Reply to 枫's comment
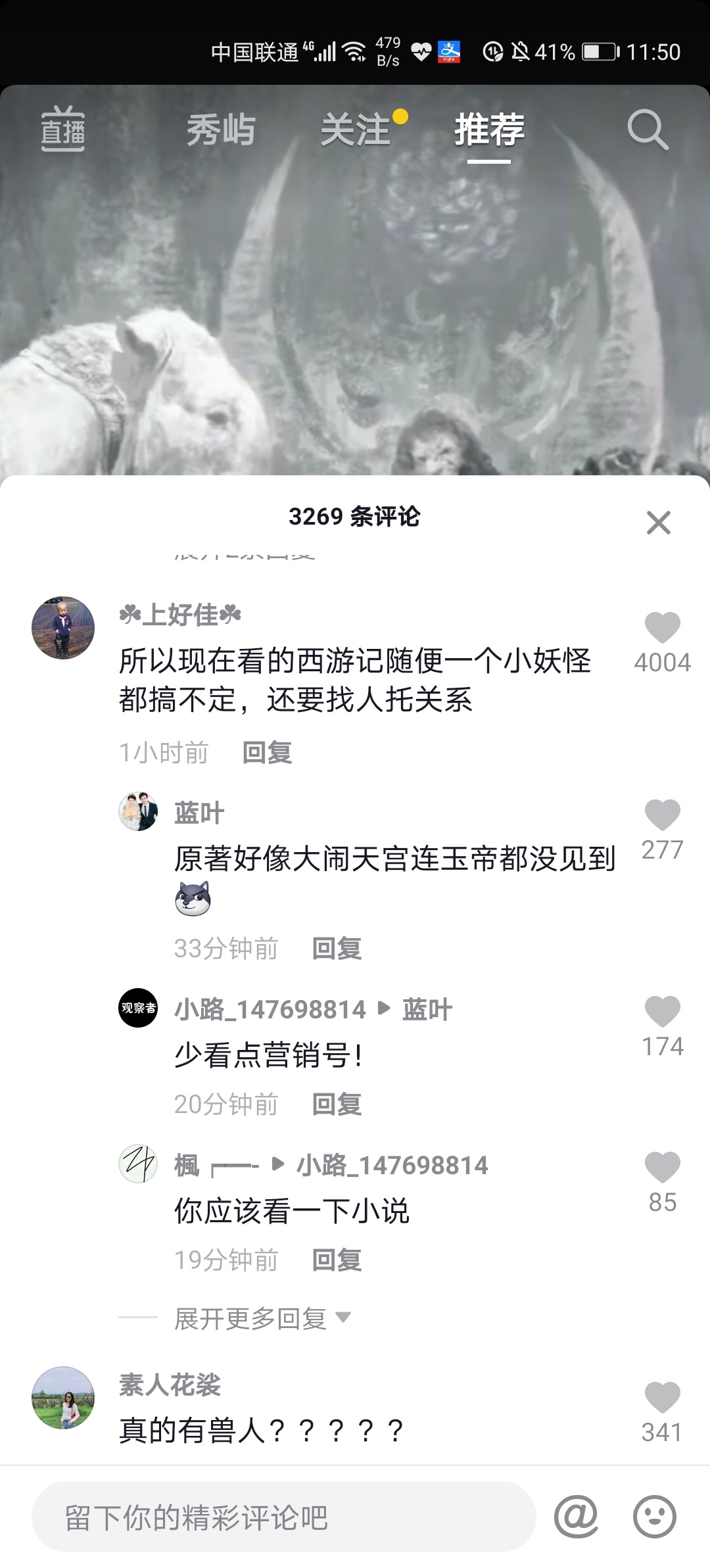The width and height of the screenshot is (710, 1568). 337,1260
